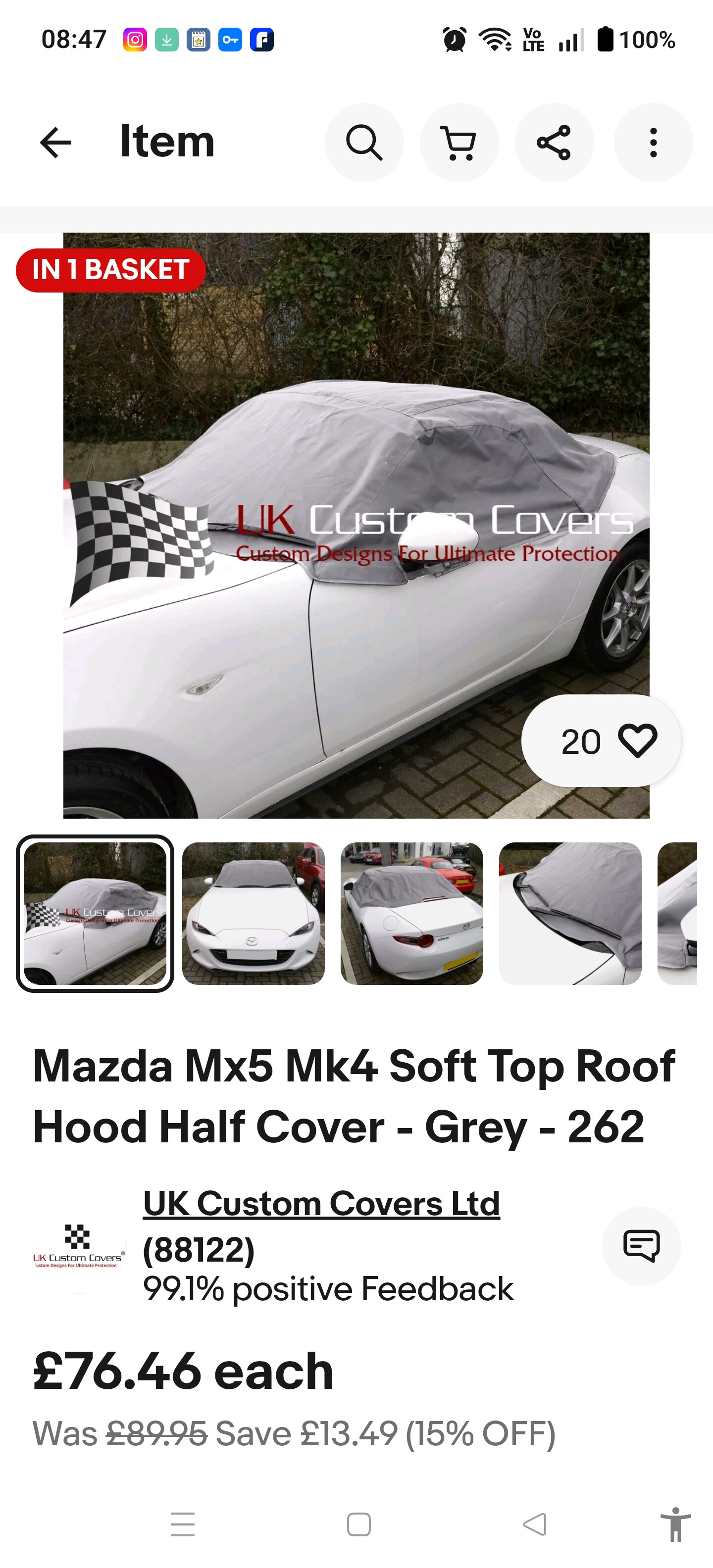713x1568 pixels.
Task: Select the cover close-up thumbnail
Action: tap(570, 913)
